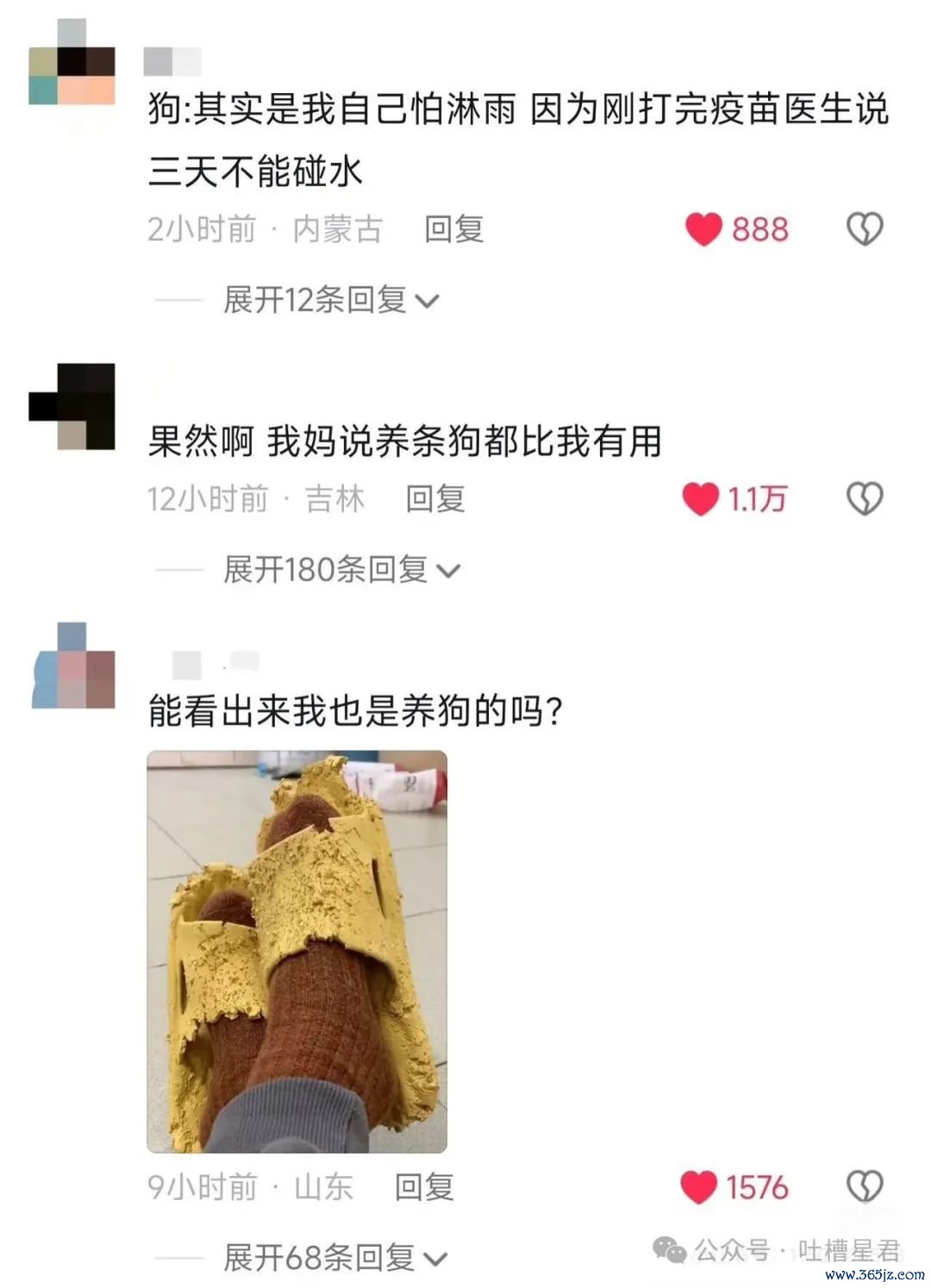Open the chewed yellow slipper photo

pos(297,951)
